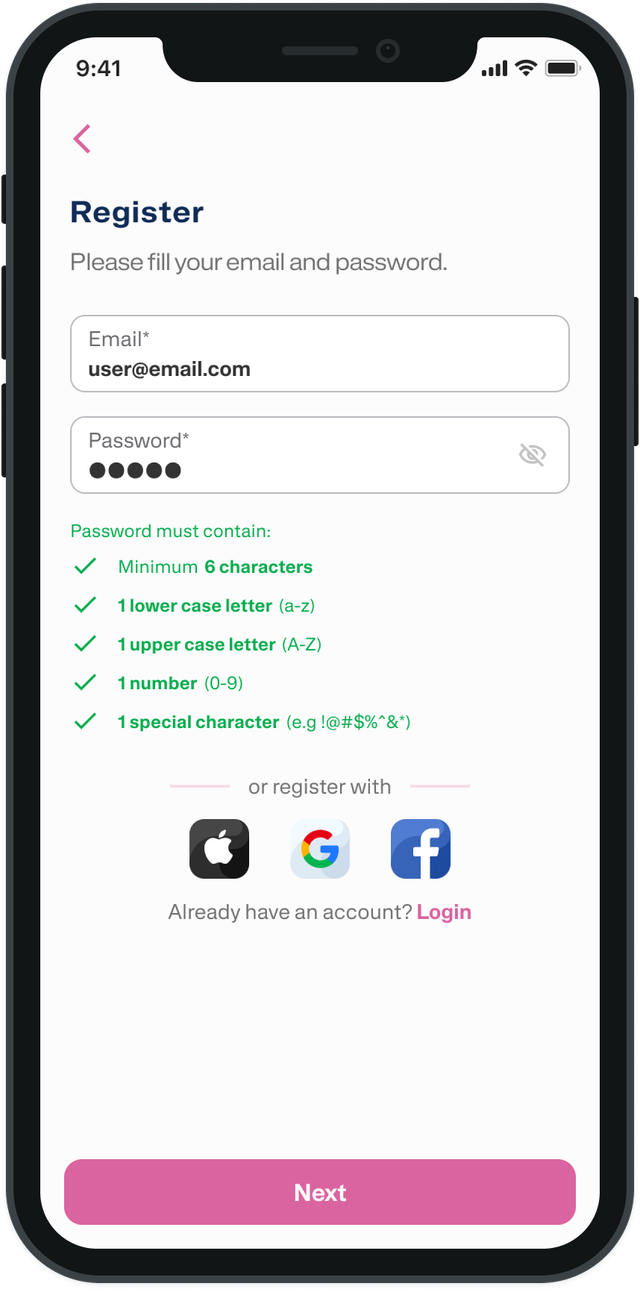Register with Google
Screen dimensions: 640x1292
[x=320, y=849]
